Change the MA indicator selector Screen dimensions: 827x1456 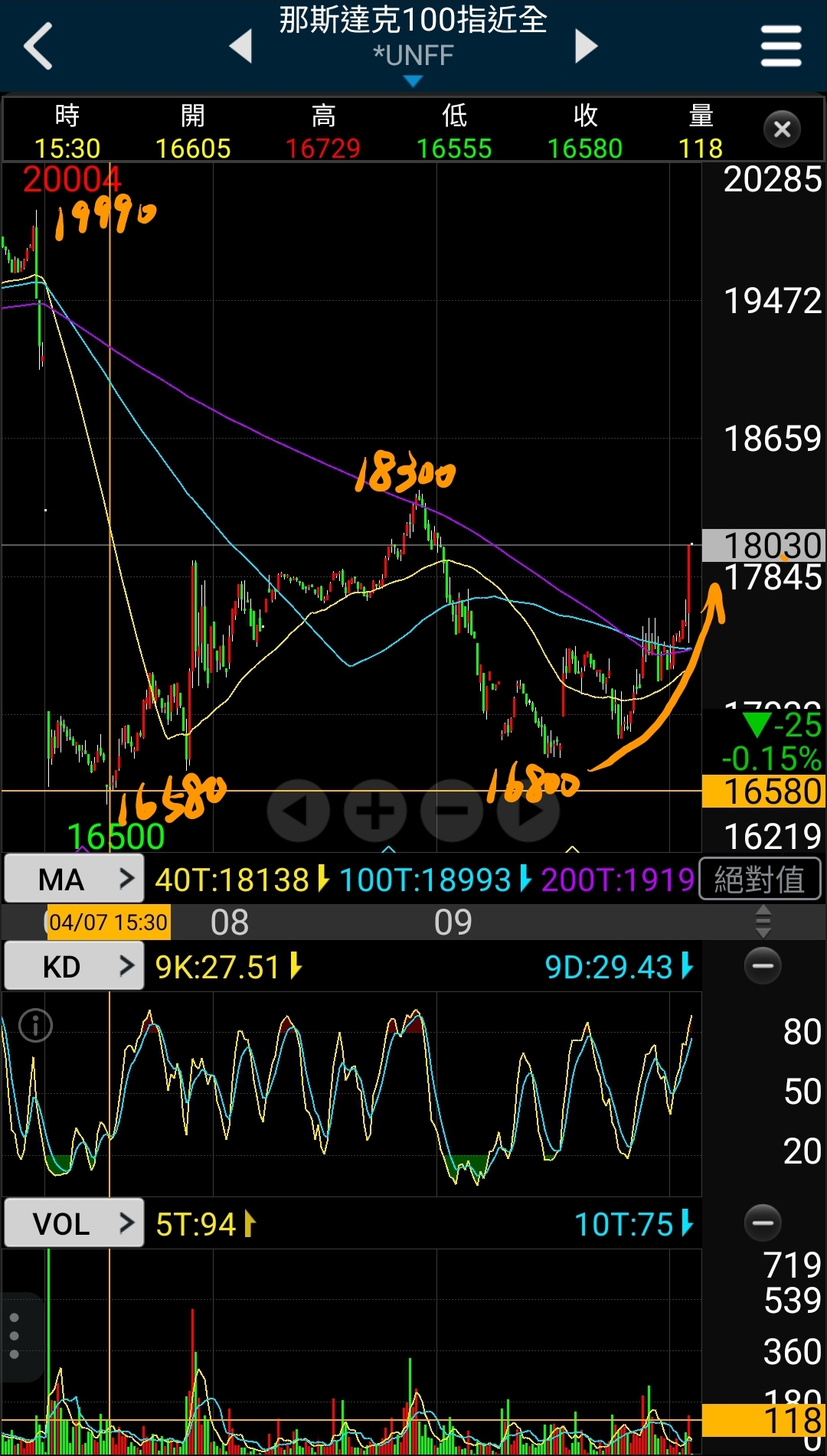pos(74,880)
